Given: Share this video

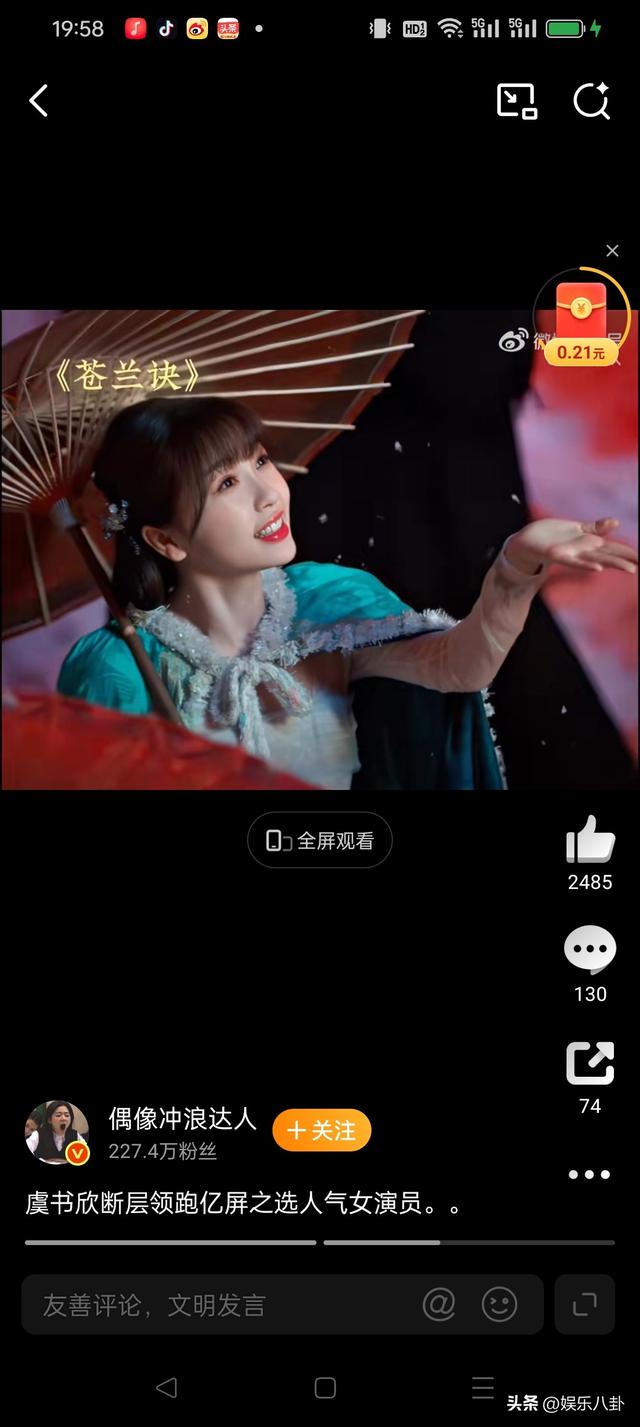Looking at the screenshot, I should tap(590, 1063).
